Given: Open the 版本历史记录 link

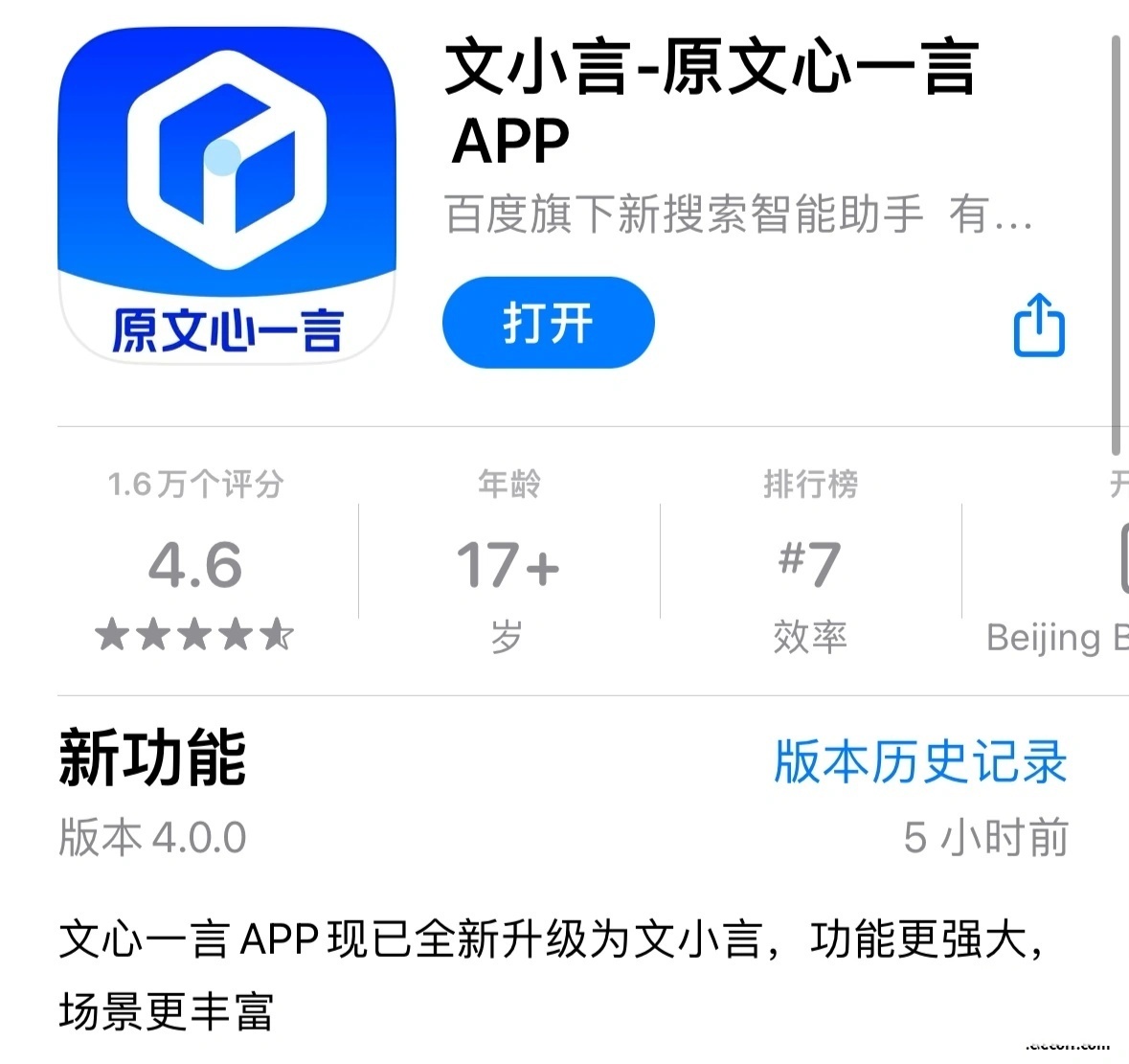Looking at the screenshot, I should pyautogui.click(x=919, y=762).
